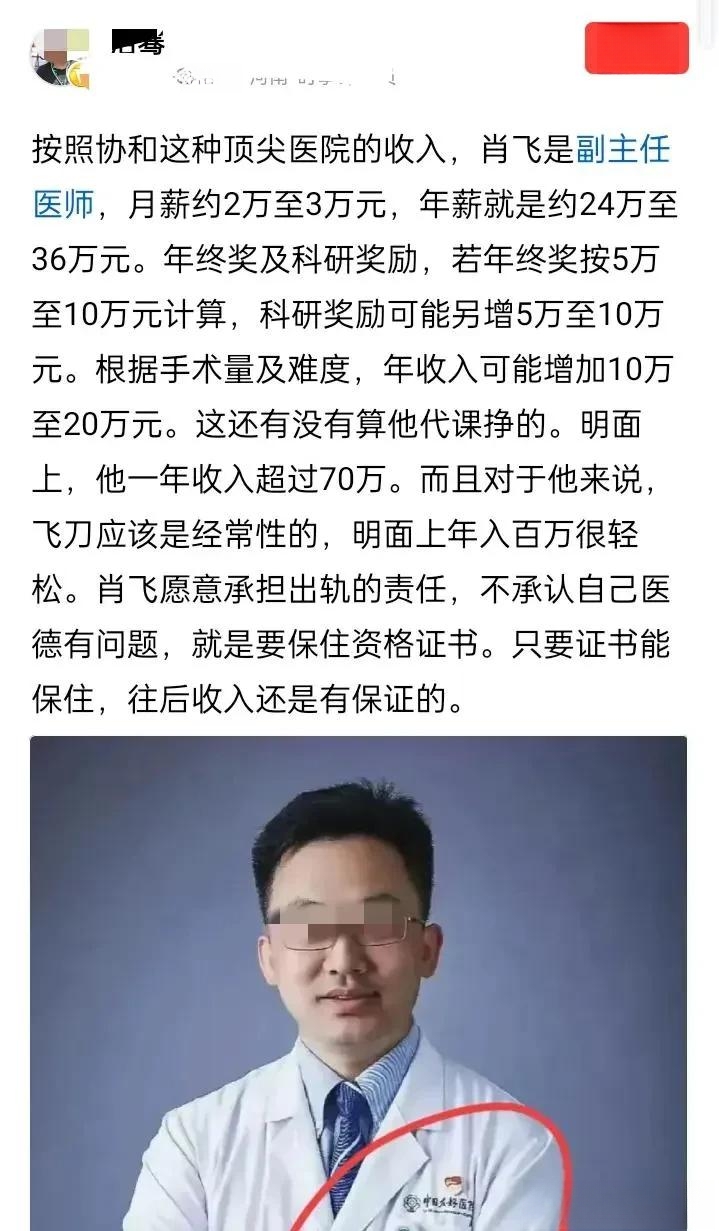Open the post author's profile picture

click(x=59, y=58)
